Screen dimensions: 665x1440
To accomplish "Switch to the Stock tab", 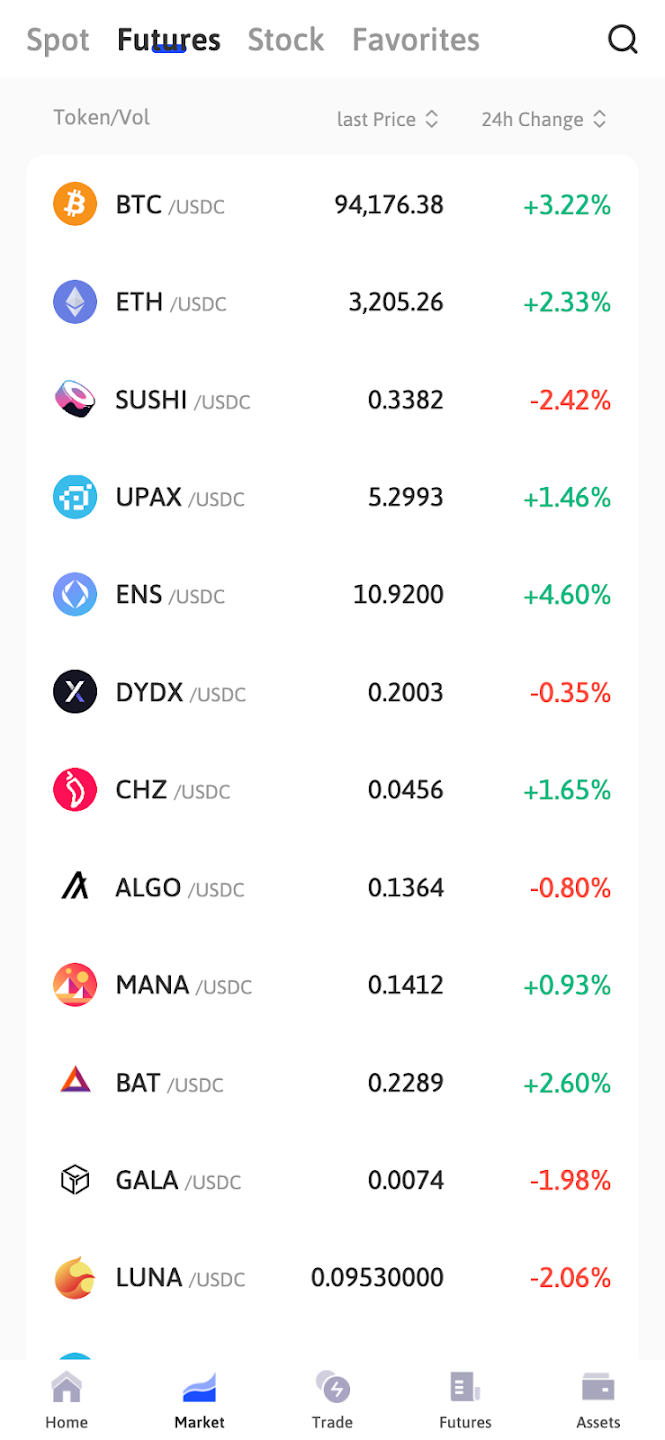I will [x=286, y=40].
